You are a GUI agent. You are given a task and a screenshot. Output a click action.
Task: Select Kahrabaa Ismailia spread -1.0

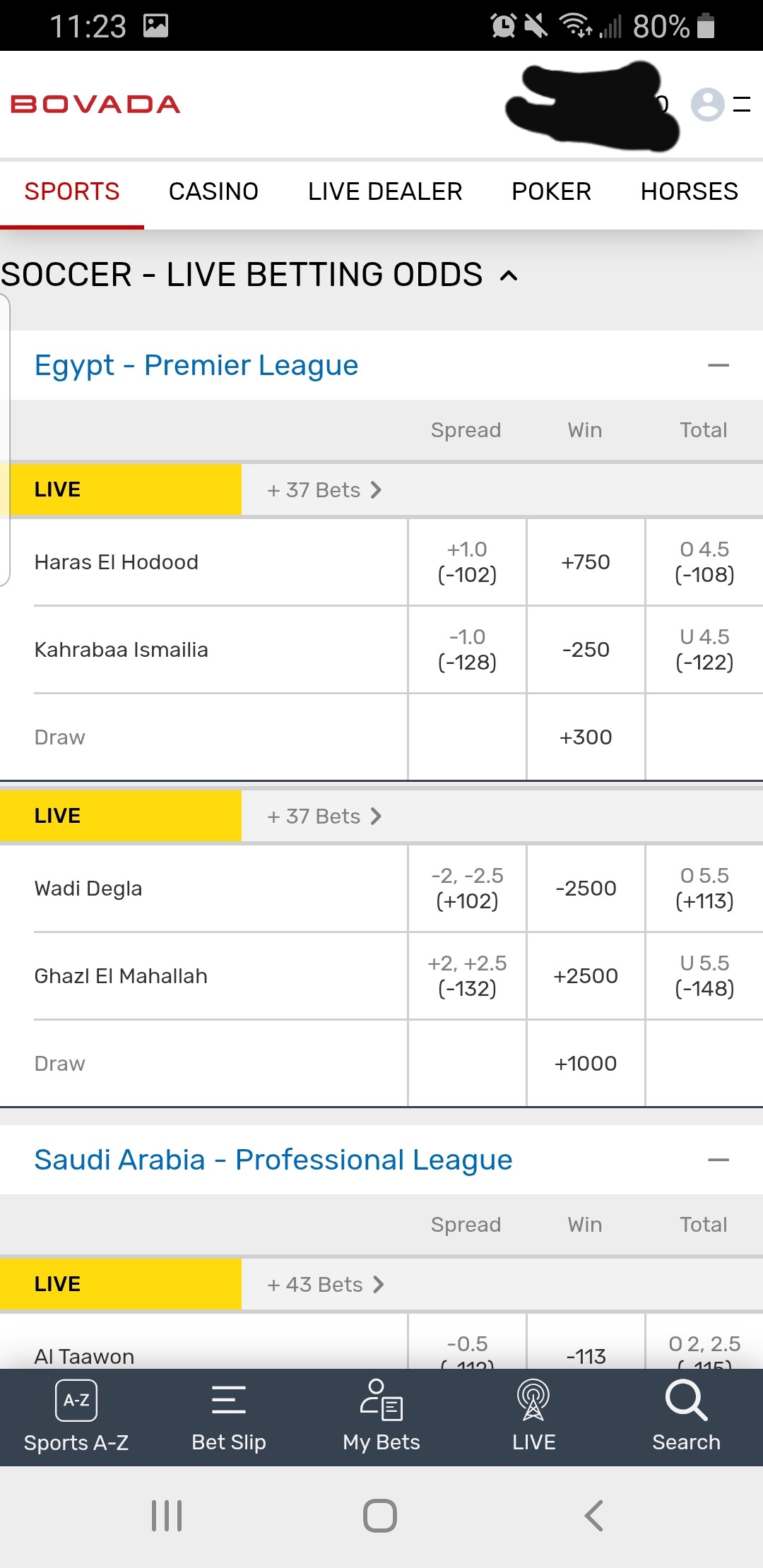click(x=467, y=650)
